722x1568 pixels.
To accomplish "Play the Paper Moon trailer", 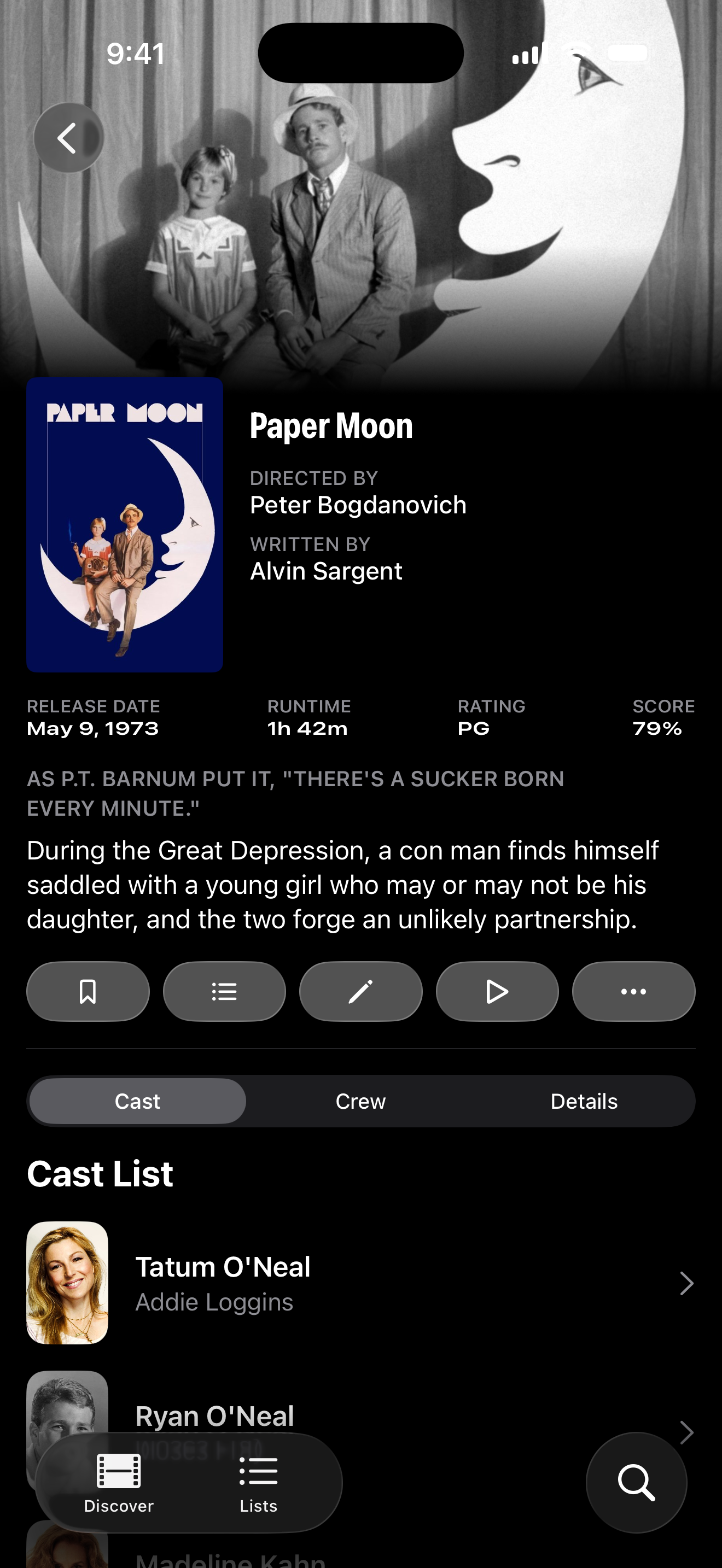I will [x=497, y=992].
